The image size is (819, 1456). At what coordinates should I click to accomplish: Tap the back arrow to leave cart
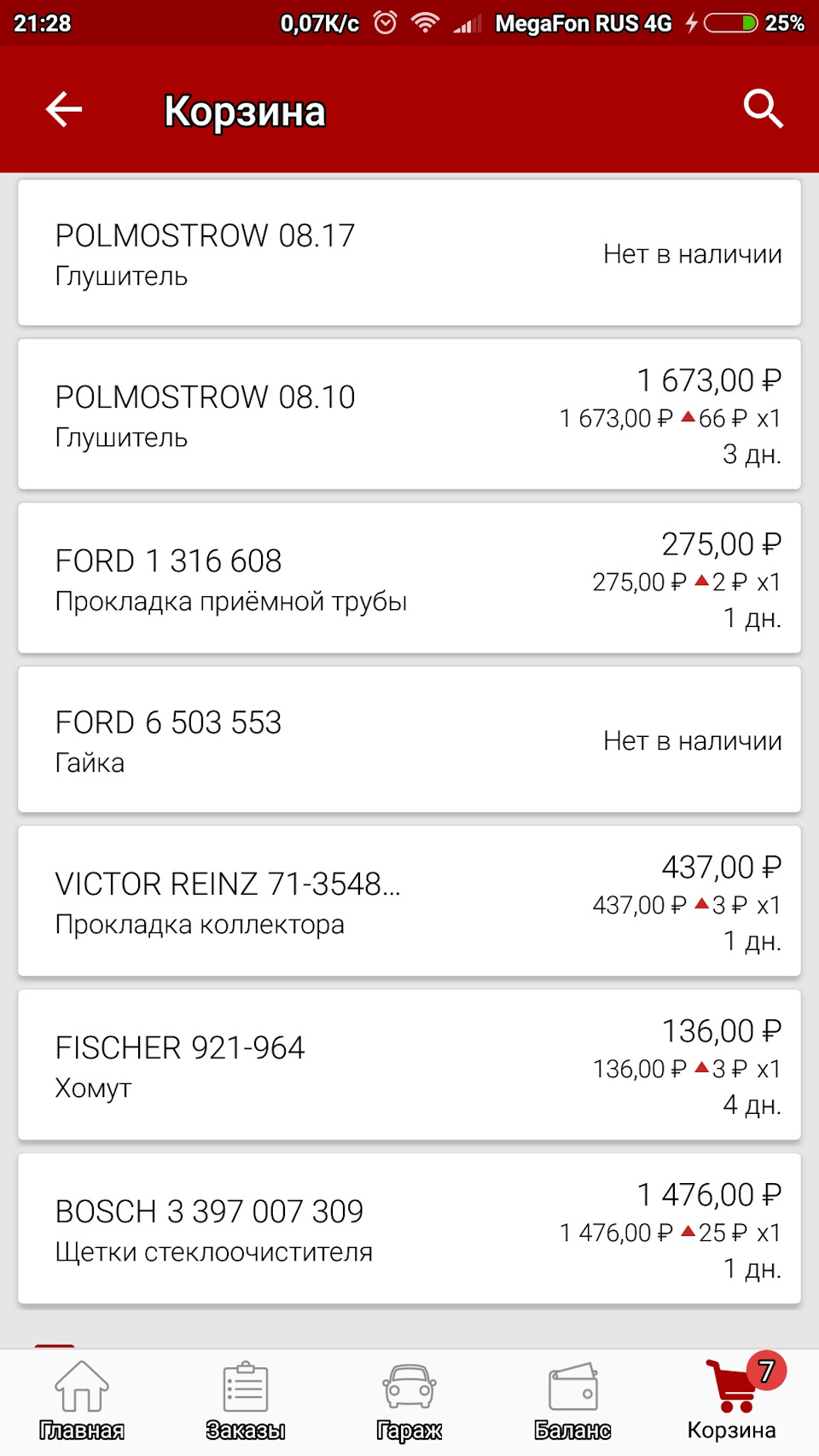(62, 109)
